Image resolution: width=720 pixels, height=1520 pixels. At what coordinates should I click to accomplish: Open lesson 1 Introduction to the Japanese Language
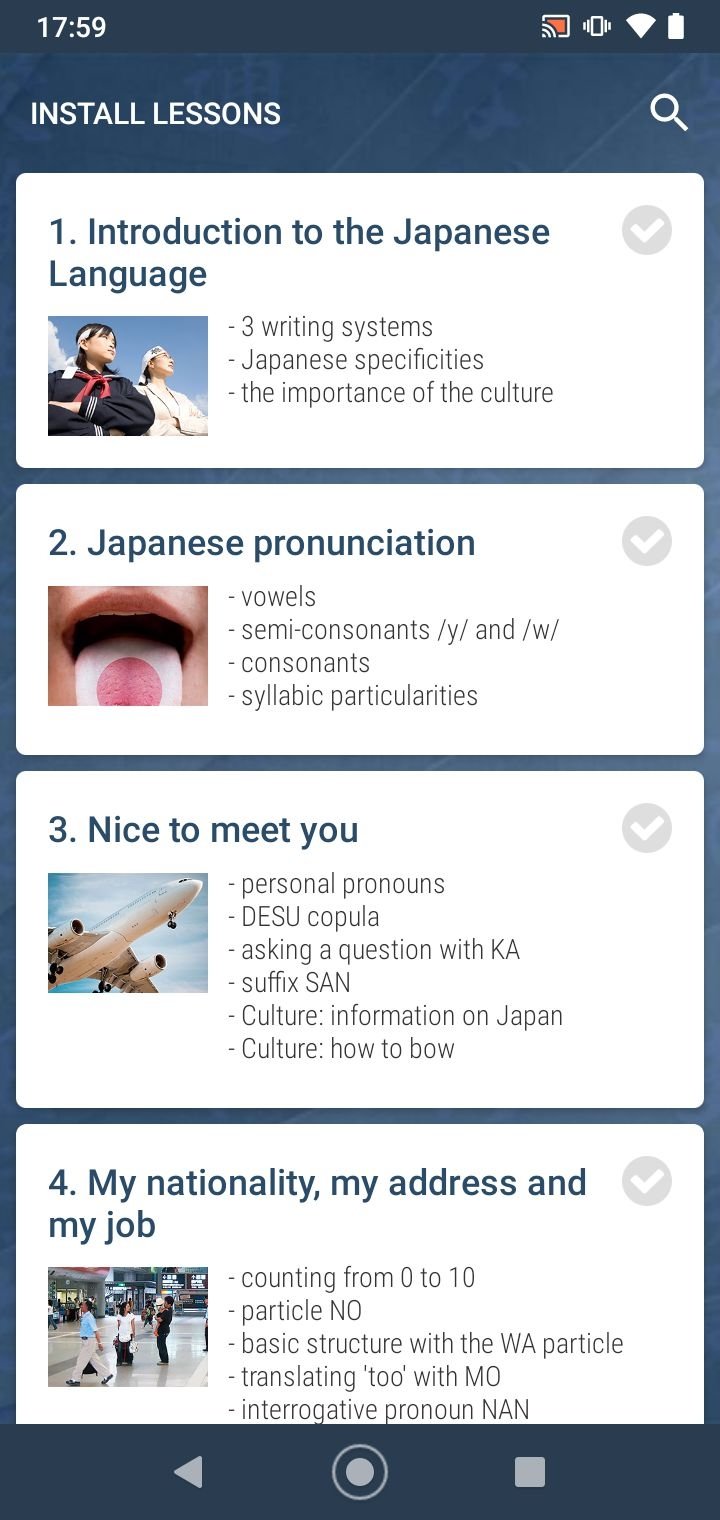[300, 252]
